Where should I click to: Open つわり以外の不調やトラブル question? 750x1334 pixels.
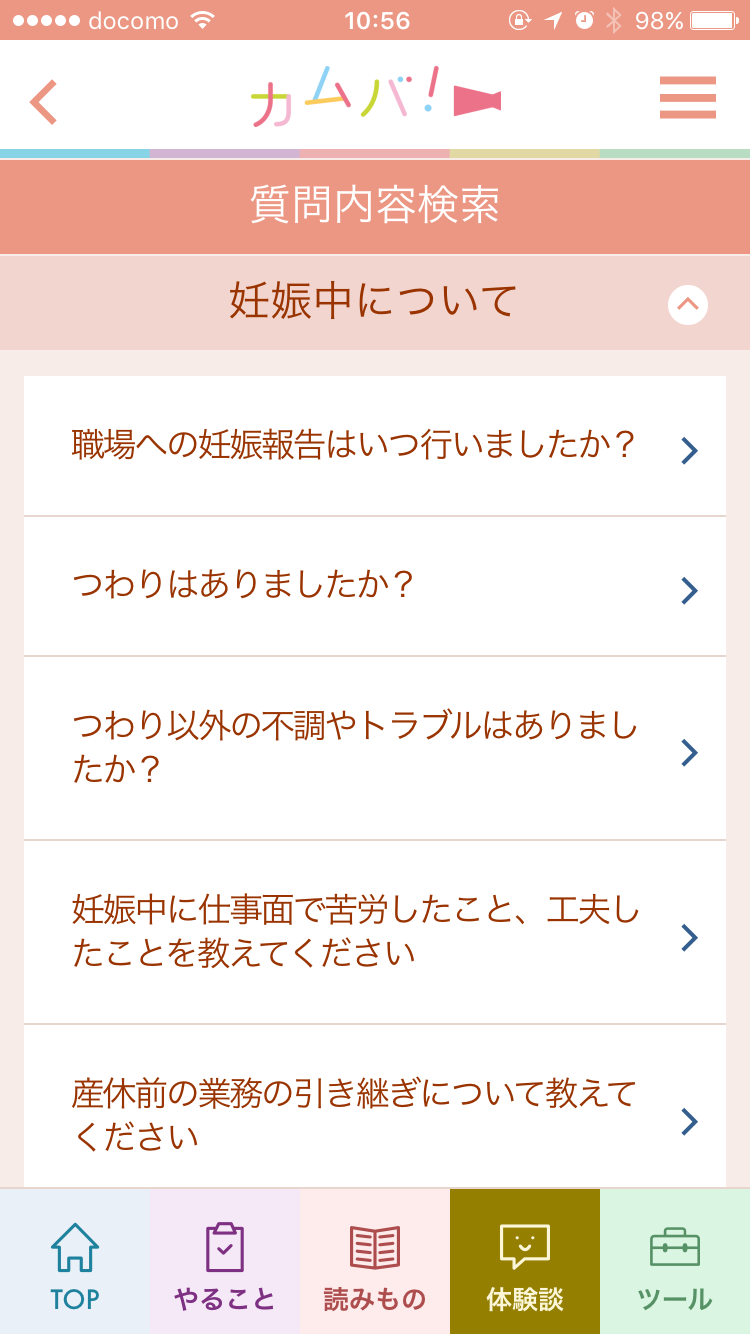[375, 749]
